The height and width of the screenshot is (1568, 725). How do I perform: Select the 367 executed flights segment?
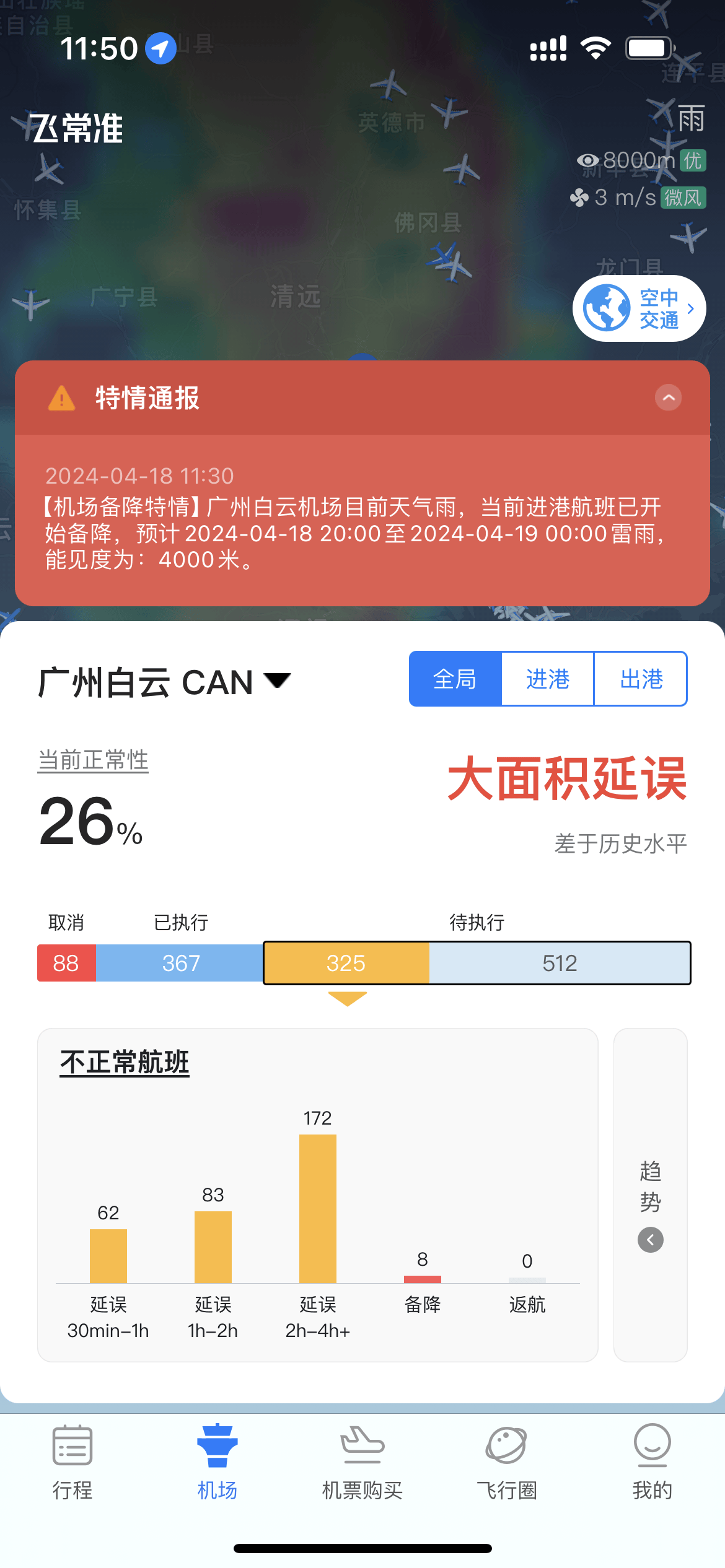(x=180, y=963)
